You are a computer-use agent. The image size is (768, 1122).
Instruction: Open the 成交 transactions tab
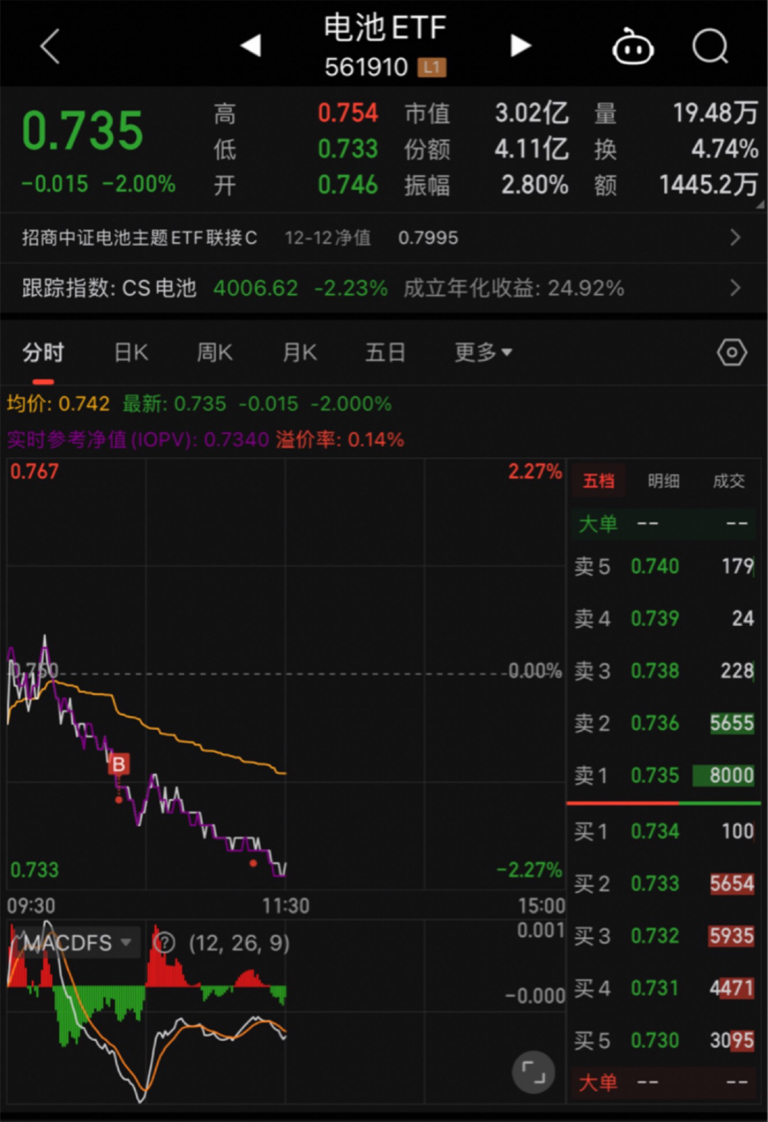tap(729, 481)
